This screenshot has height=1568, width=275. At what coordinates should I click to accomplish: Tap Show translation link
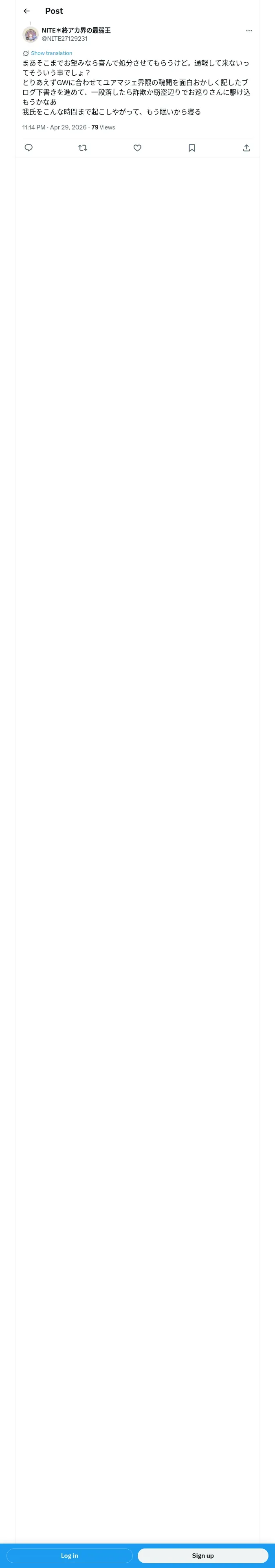(51, 53)
